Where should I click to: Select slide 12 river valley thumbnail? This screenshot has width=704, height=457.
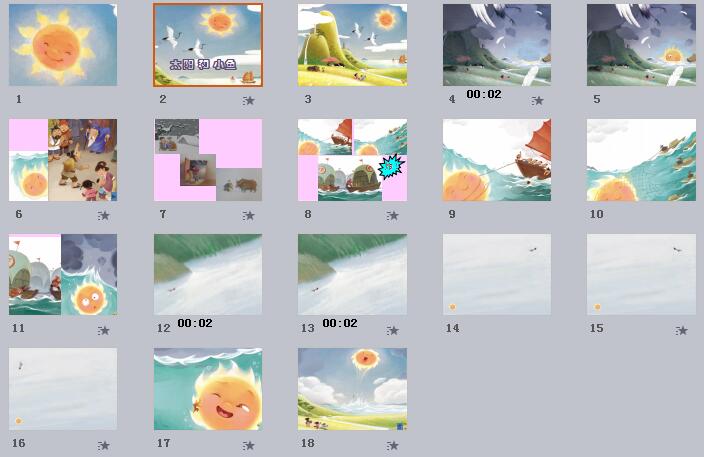[208, 275]
